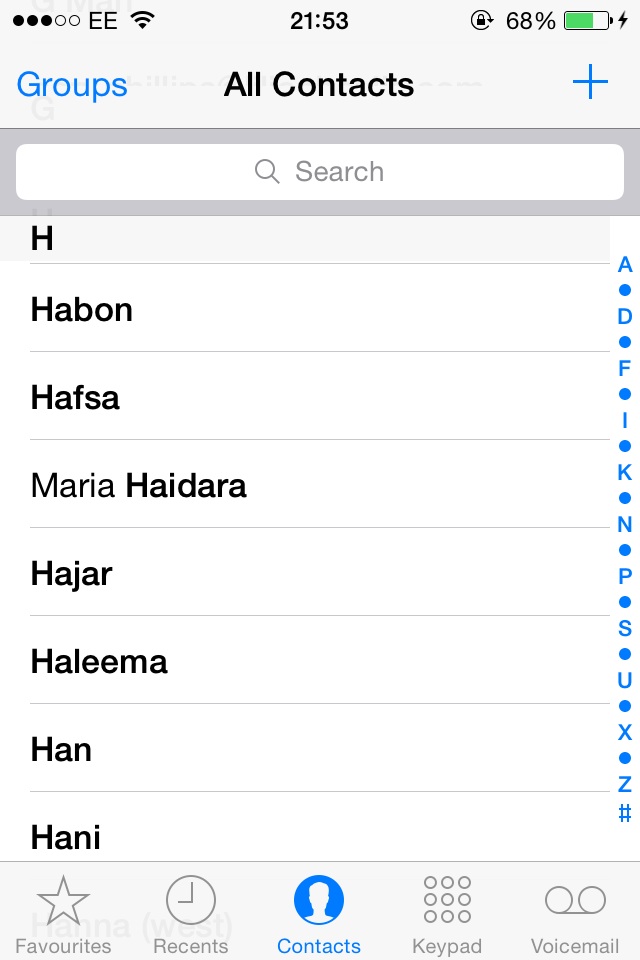
Task: Switch to the Favourites tab
Action: tap(63, 914)
